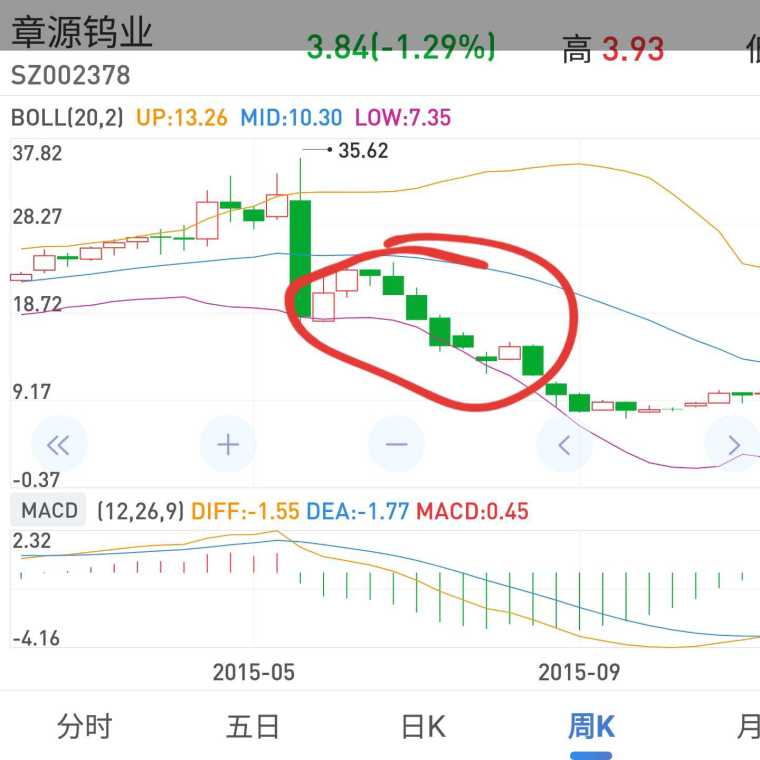Select the 周K weekly chart tab
The height and width of the screenshot is (760, 760).
click(590, 727)
